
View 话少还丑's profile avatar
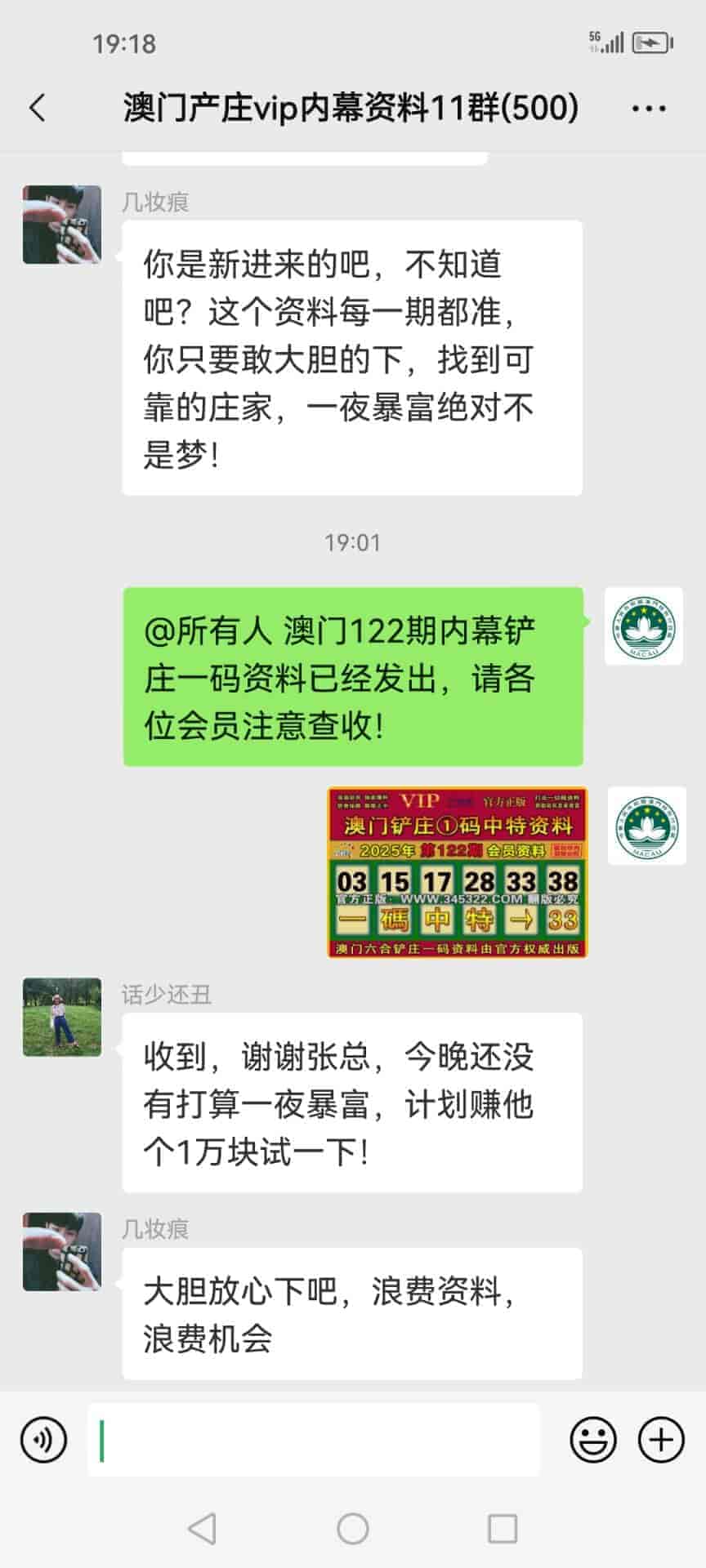point(62,1017)
